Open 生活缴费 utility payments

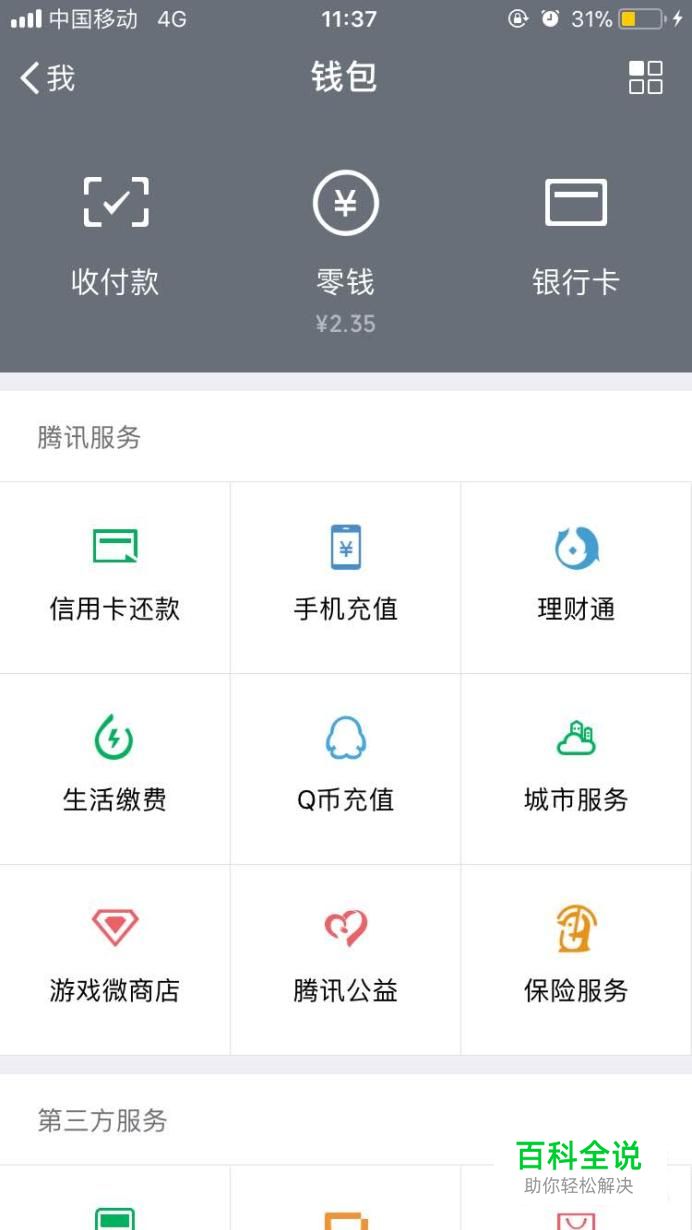coord(115,767)
